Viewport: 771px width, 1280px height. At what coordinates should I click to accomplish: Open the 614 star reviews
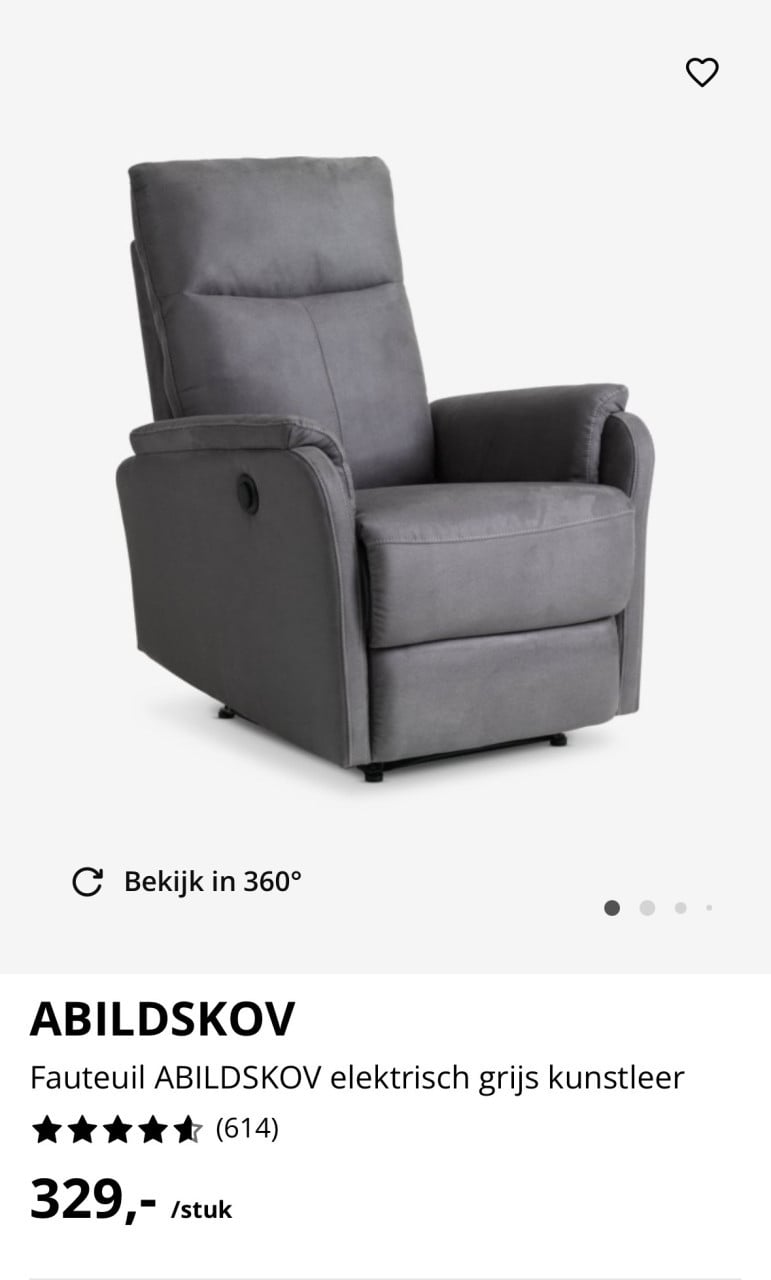coord(155,1130)
